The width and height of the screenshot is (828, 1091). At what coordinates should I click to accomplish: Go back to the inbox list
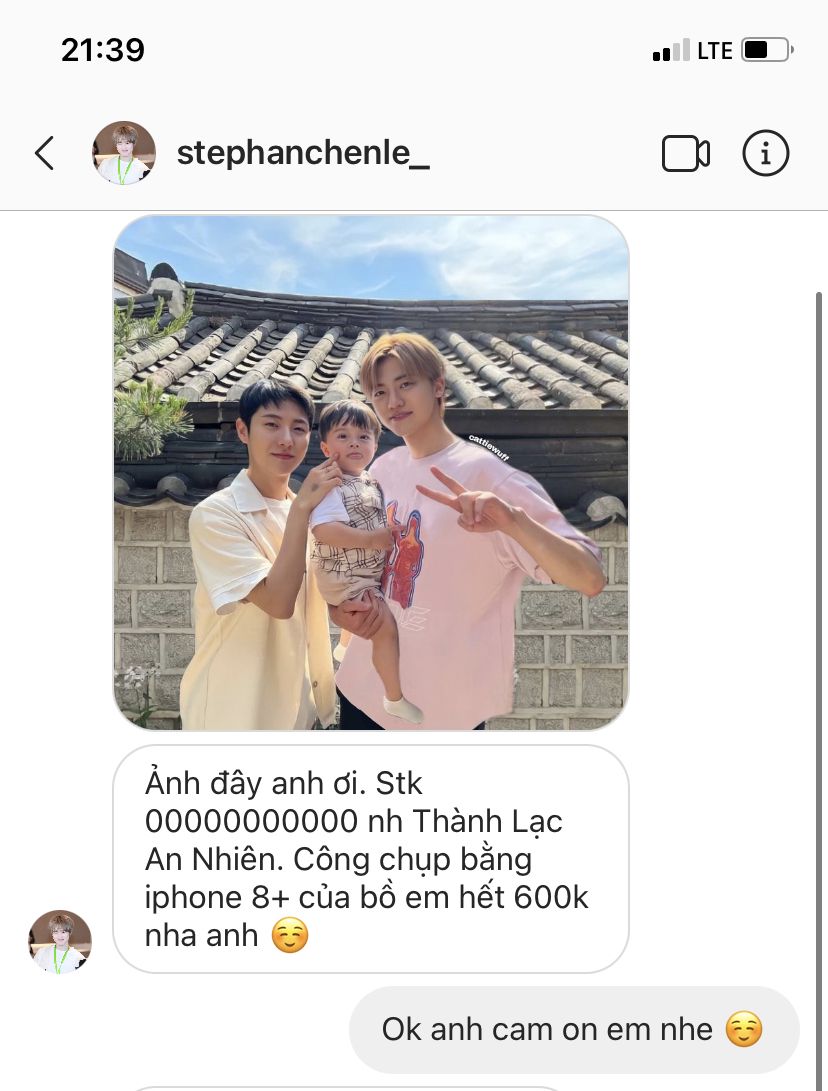pos(44,153)
